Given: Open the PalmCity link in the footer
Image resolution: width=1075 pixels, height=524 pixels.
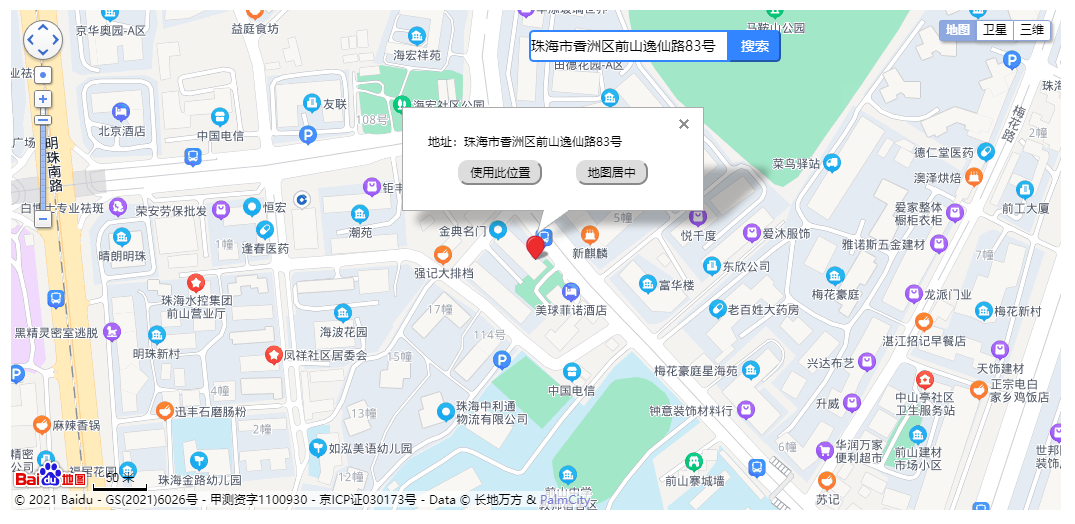Looking at the screenshot, I should click(x=565, y=499).
